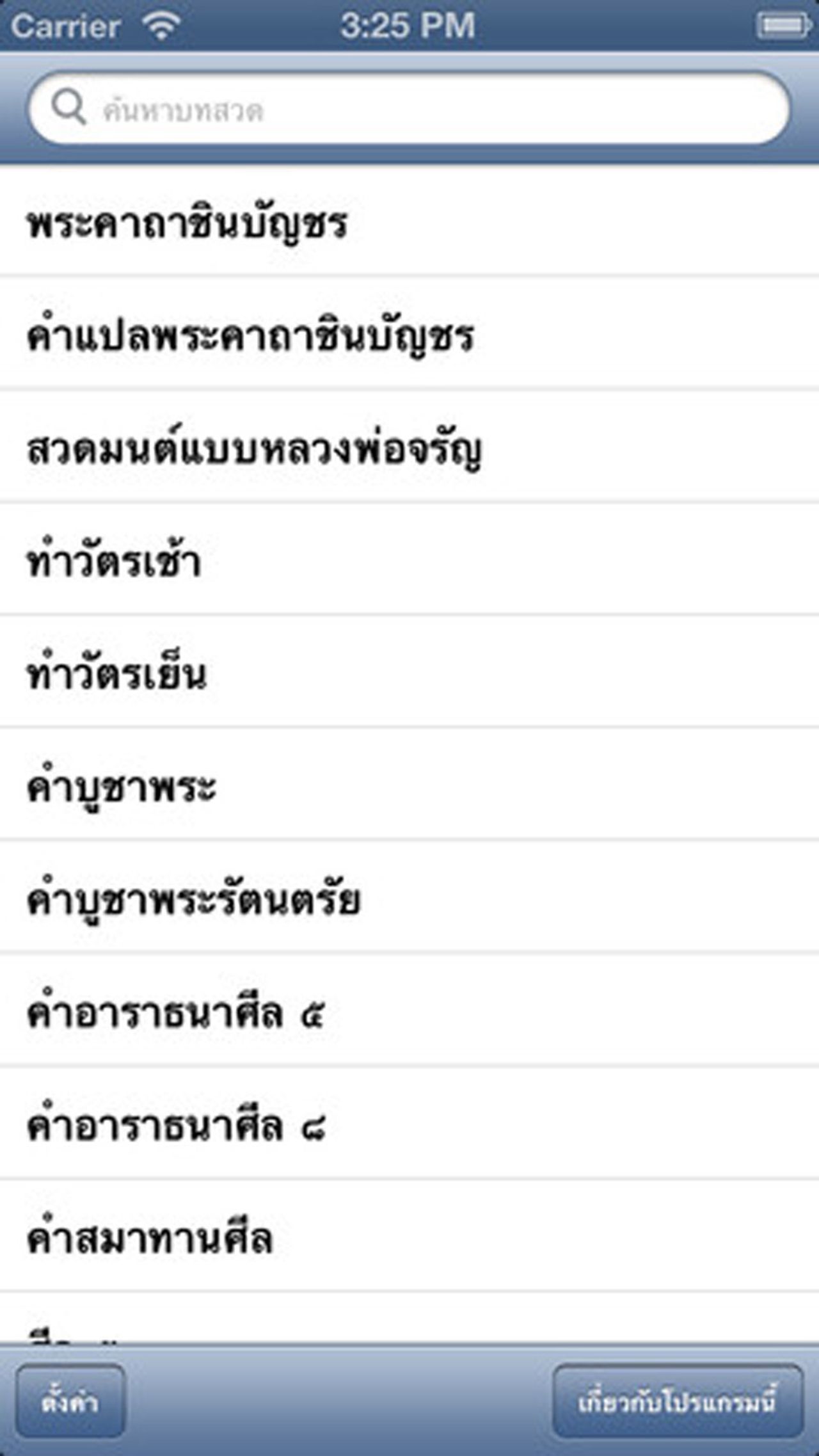Tap the เกี่ยวกับโปรแกรมนี้ button
This screenshot has width=819, height=1456.
coord(677,1402)
